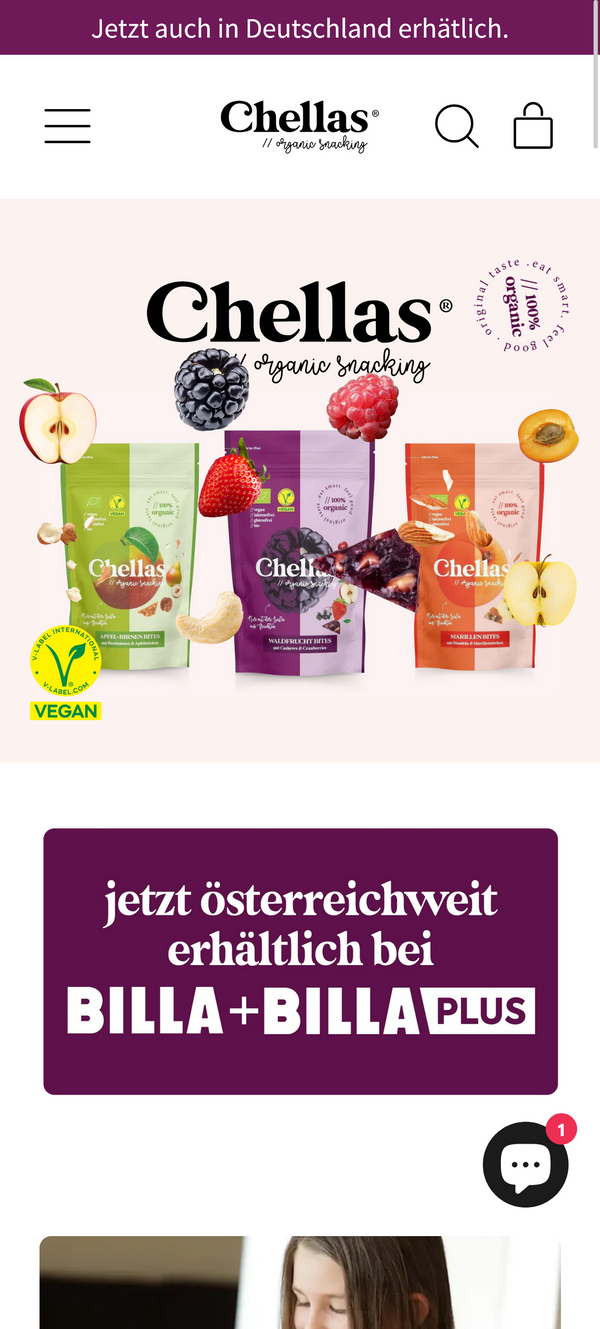Tap the announcement bar about Deutschland availability
600x1329 pixels.
click(300, 28)
